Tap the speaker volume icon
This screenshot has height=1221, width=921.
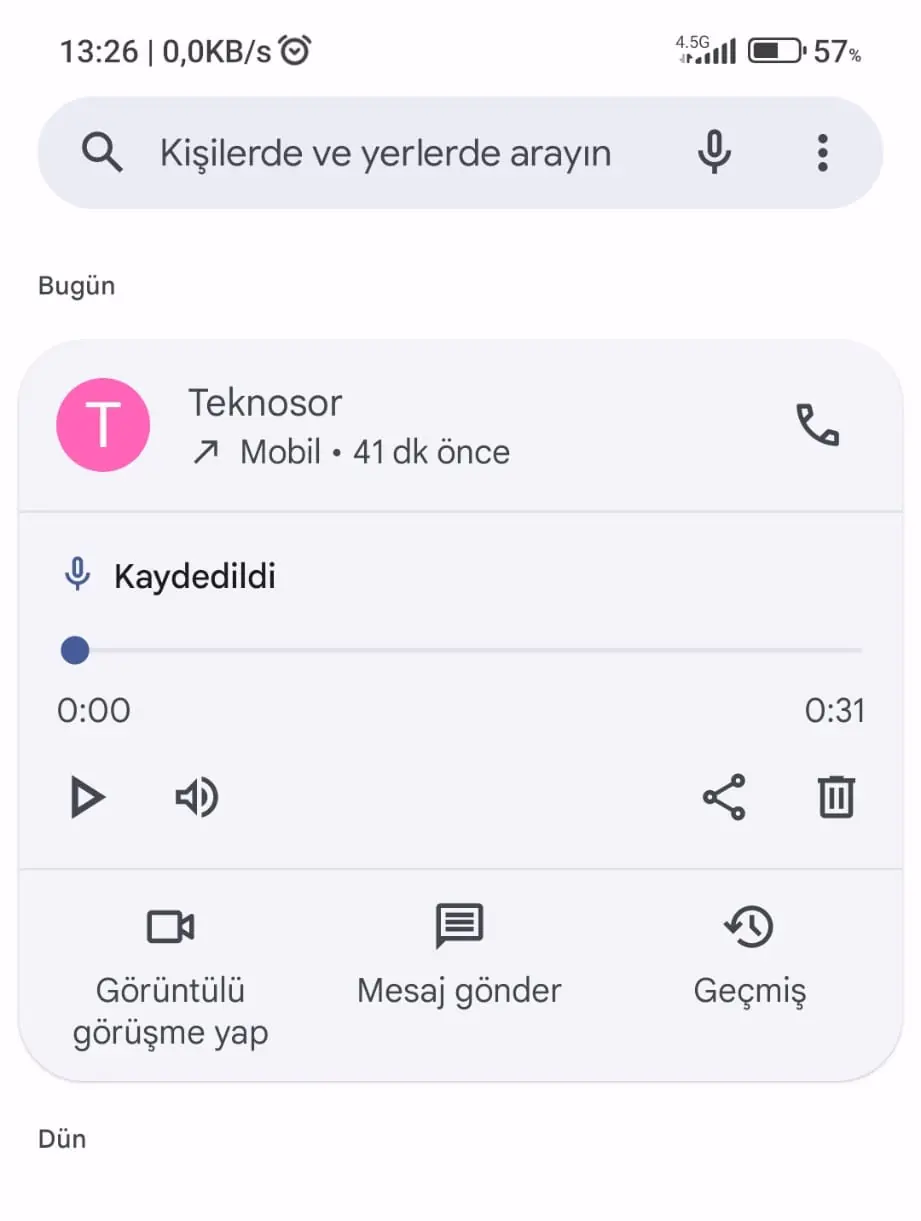196,797
